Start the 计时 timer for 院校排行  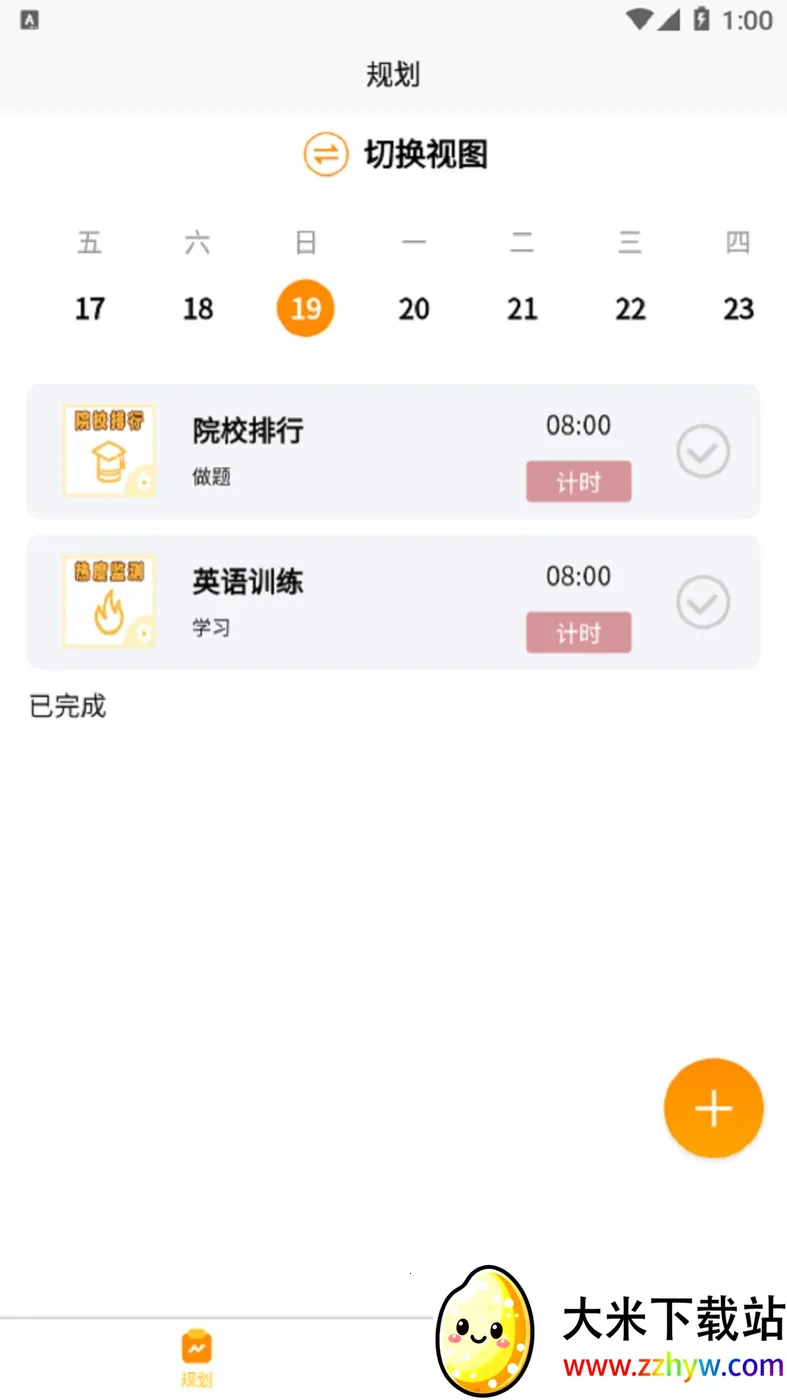pos(578,481)
